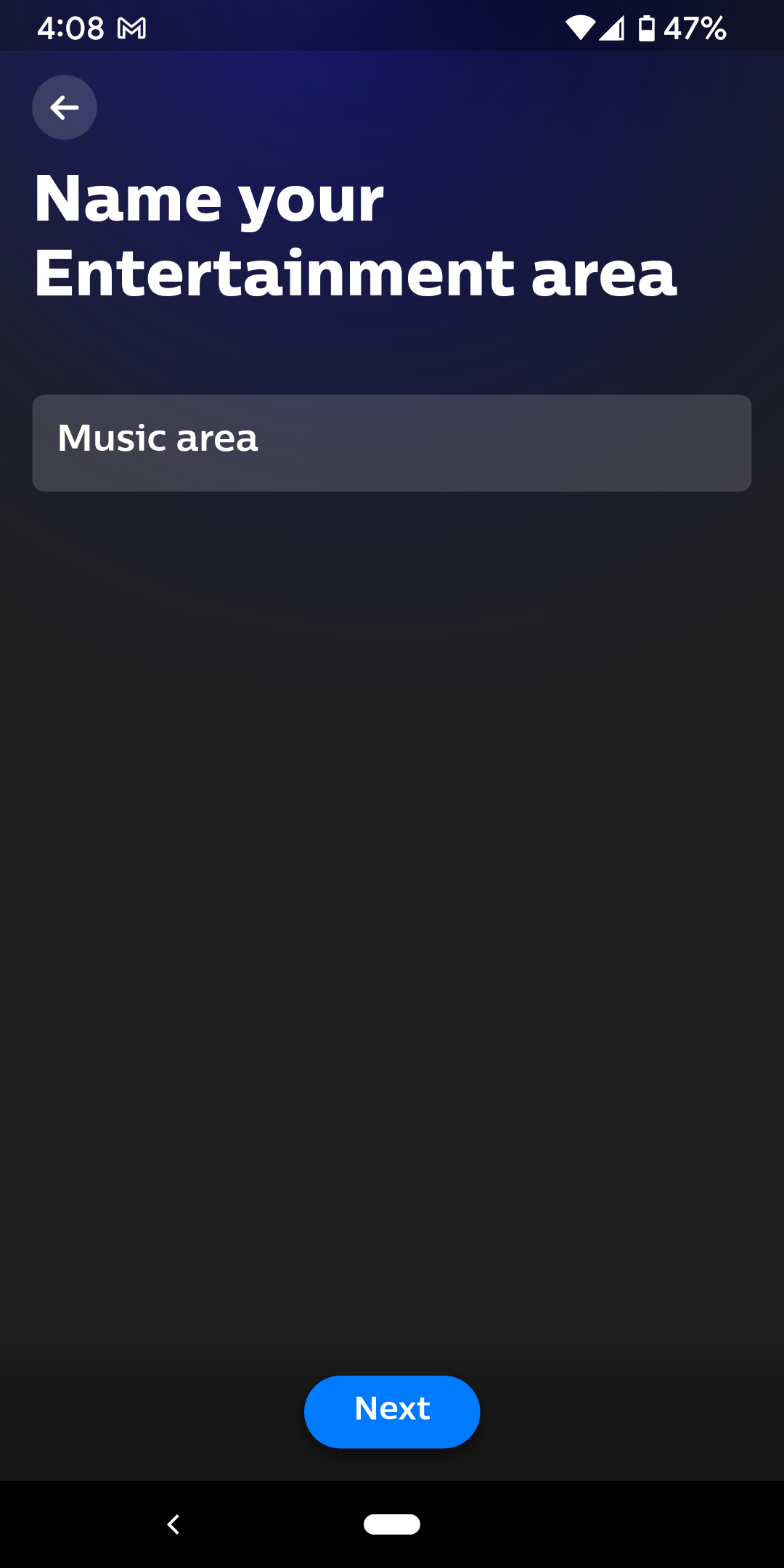Tap the cellular signal icon

click(x=613, y=28)
